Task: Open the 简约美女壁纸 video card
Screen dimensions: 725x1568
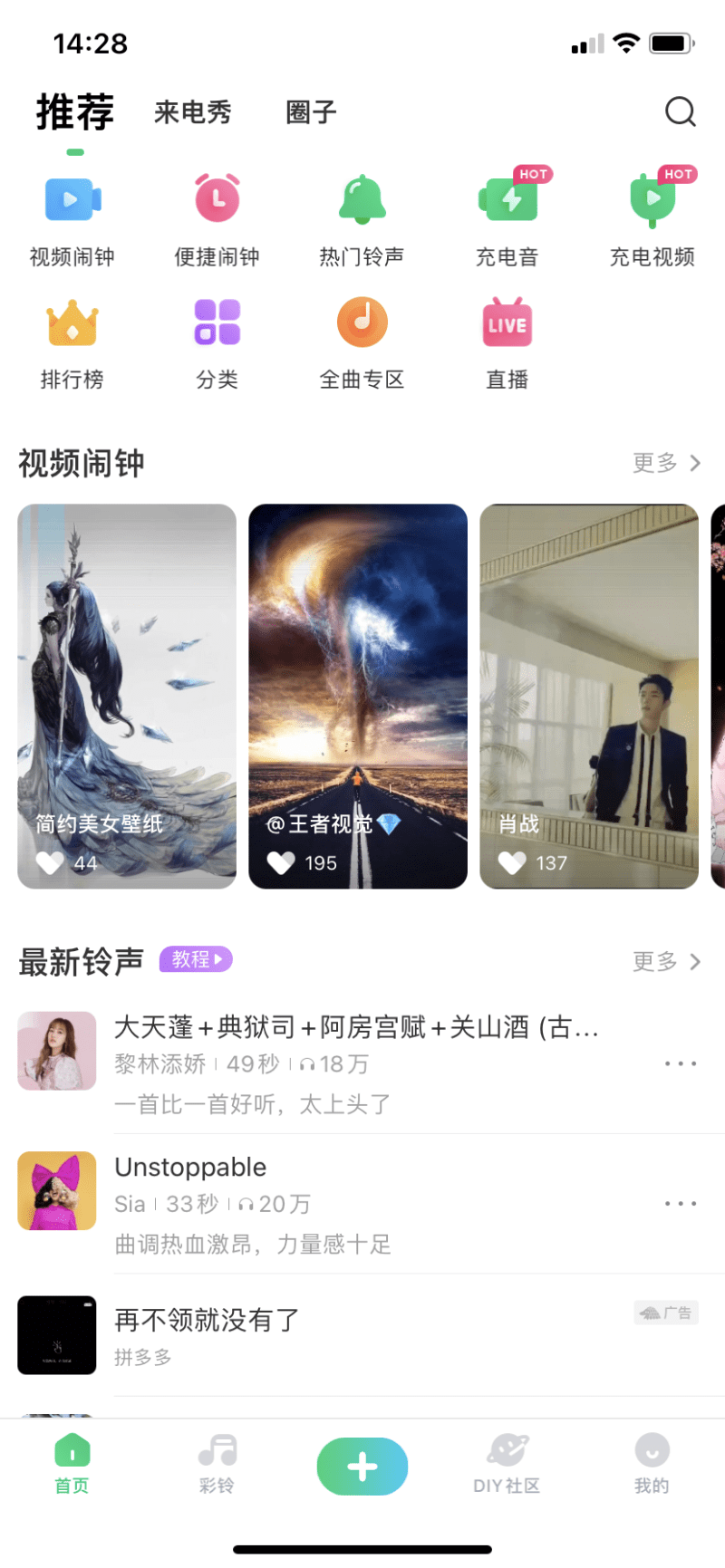Action: tap(127, 696)
